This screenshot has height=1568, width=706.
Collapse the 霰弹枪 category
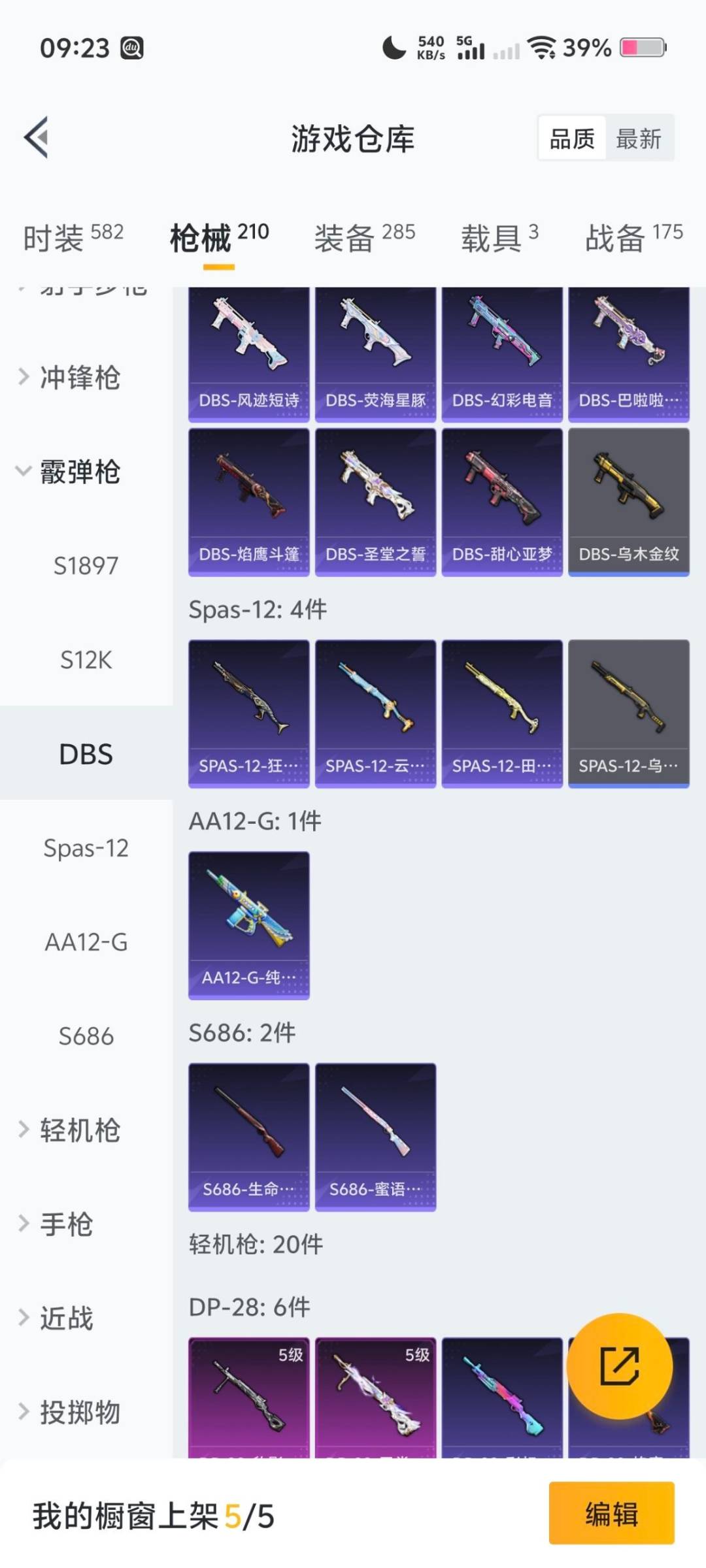[x=80, y=471]
